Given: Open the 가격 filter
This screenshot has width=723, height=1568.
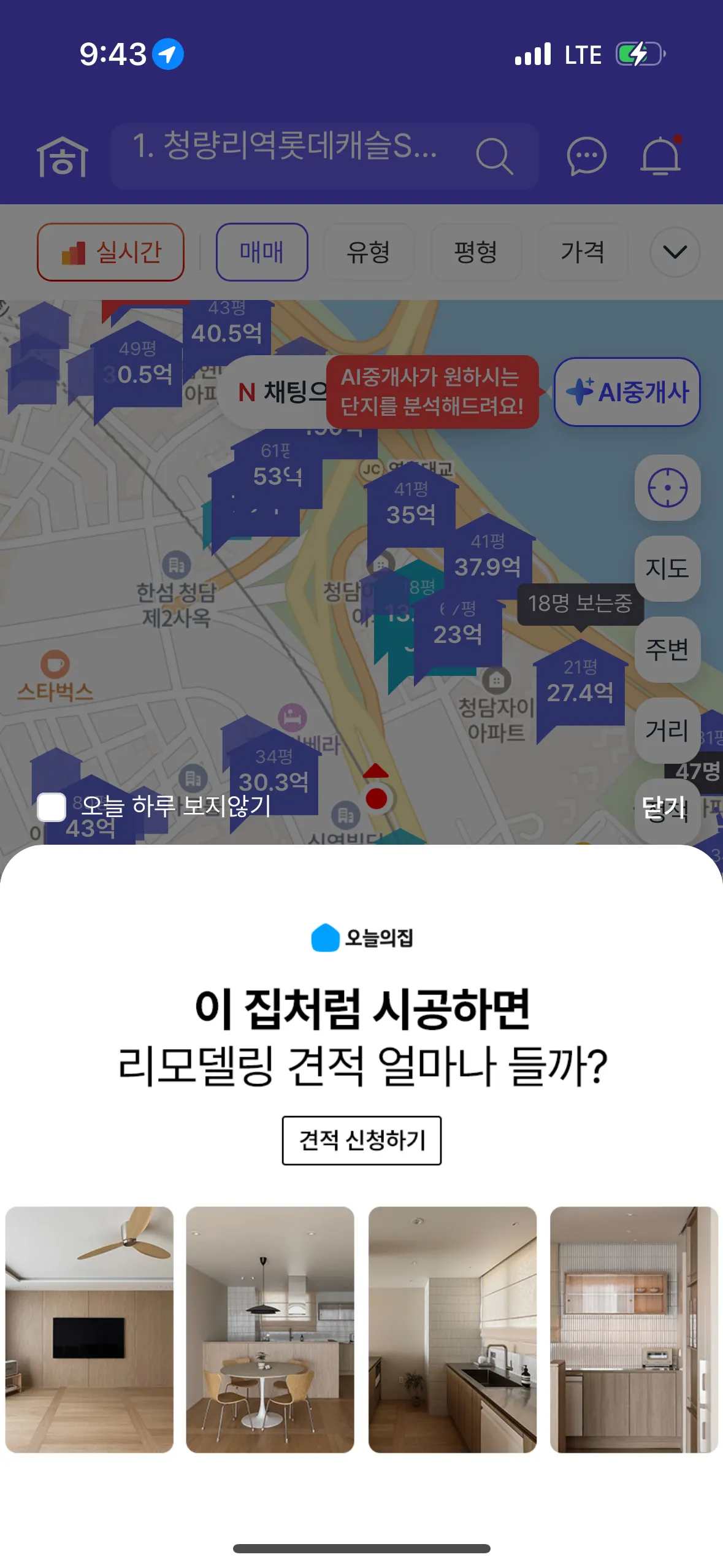Looking at the screenshot, I should 583,252.
